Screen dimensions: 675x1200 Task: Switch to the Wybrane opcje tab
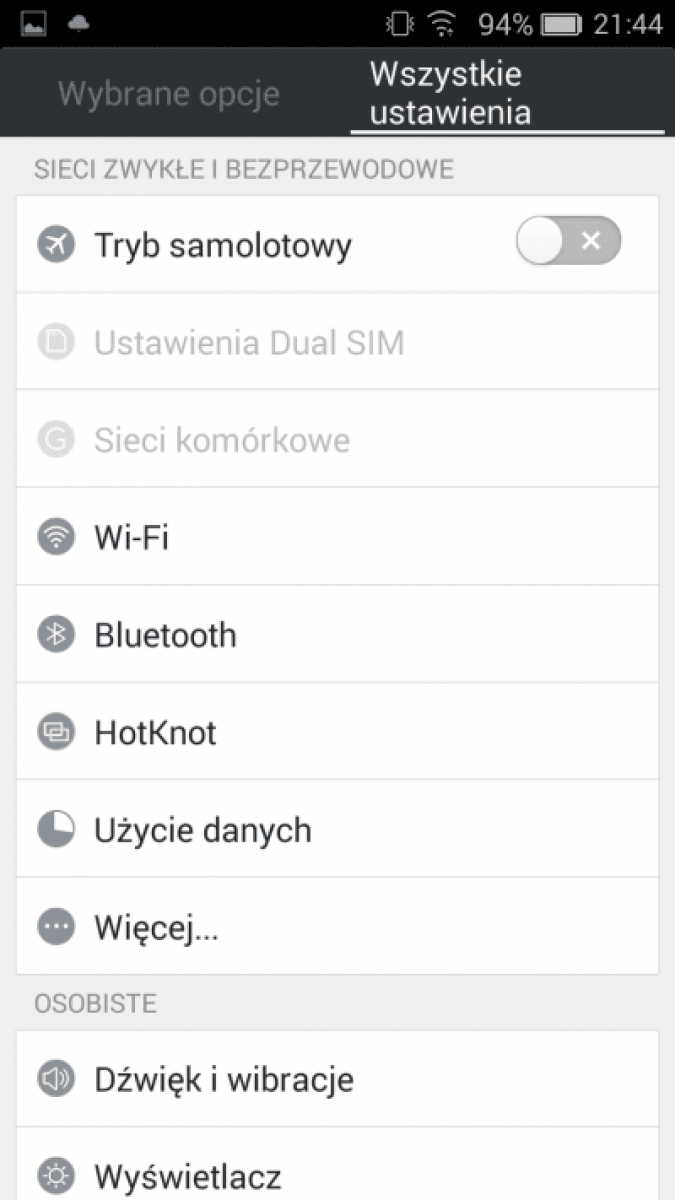169,94
